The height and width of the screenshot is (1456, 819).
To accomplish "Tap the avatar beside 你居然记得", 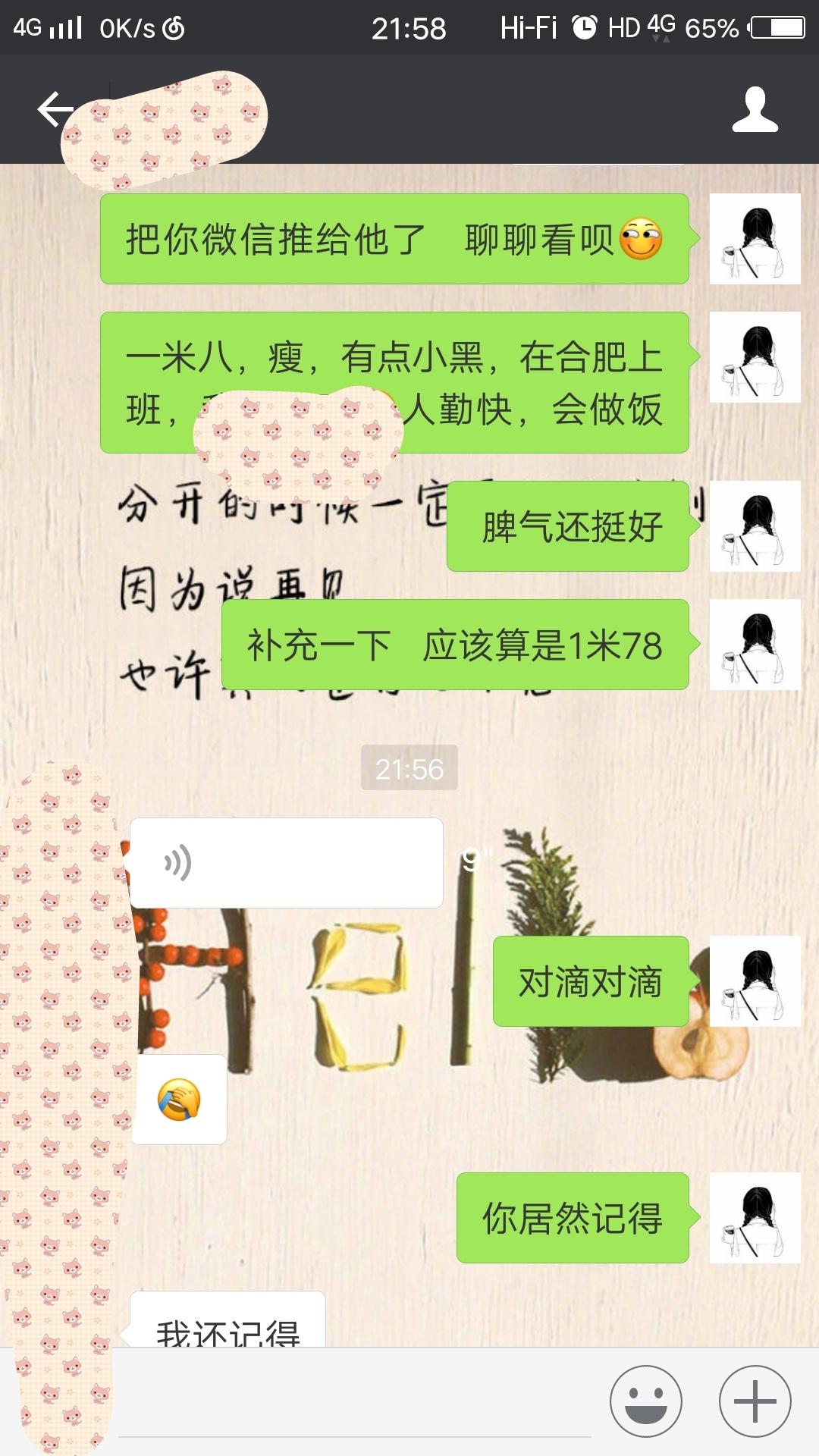I will pos(755,1218).
